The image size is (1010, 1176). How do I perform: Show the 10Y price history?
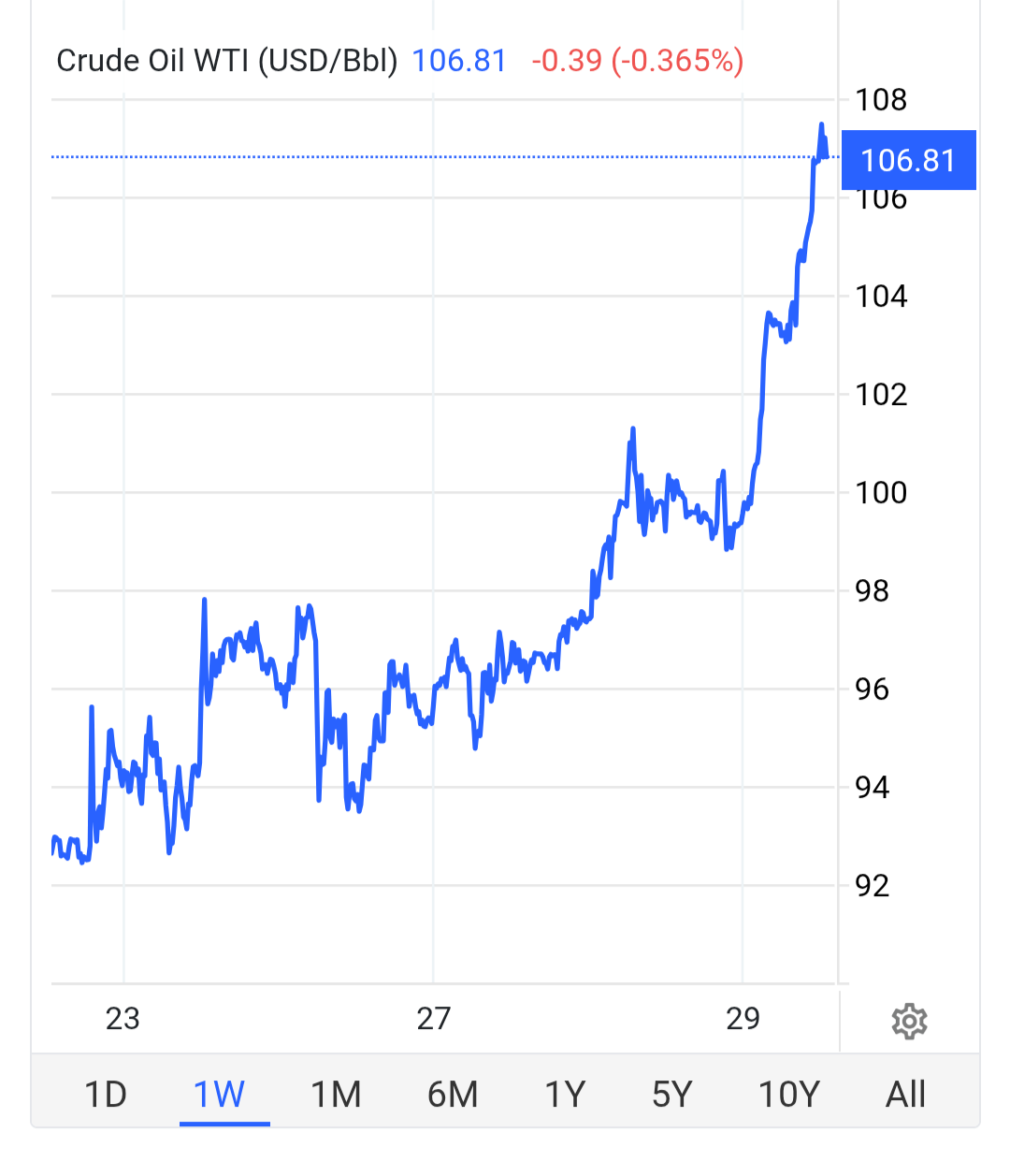coord(788,1094)
